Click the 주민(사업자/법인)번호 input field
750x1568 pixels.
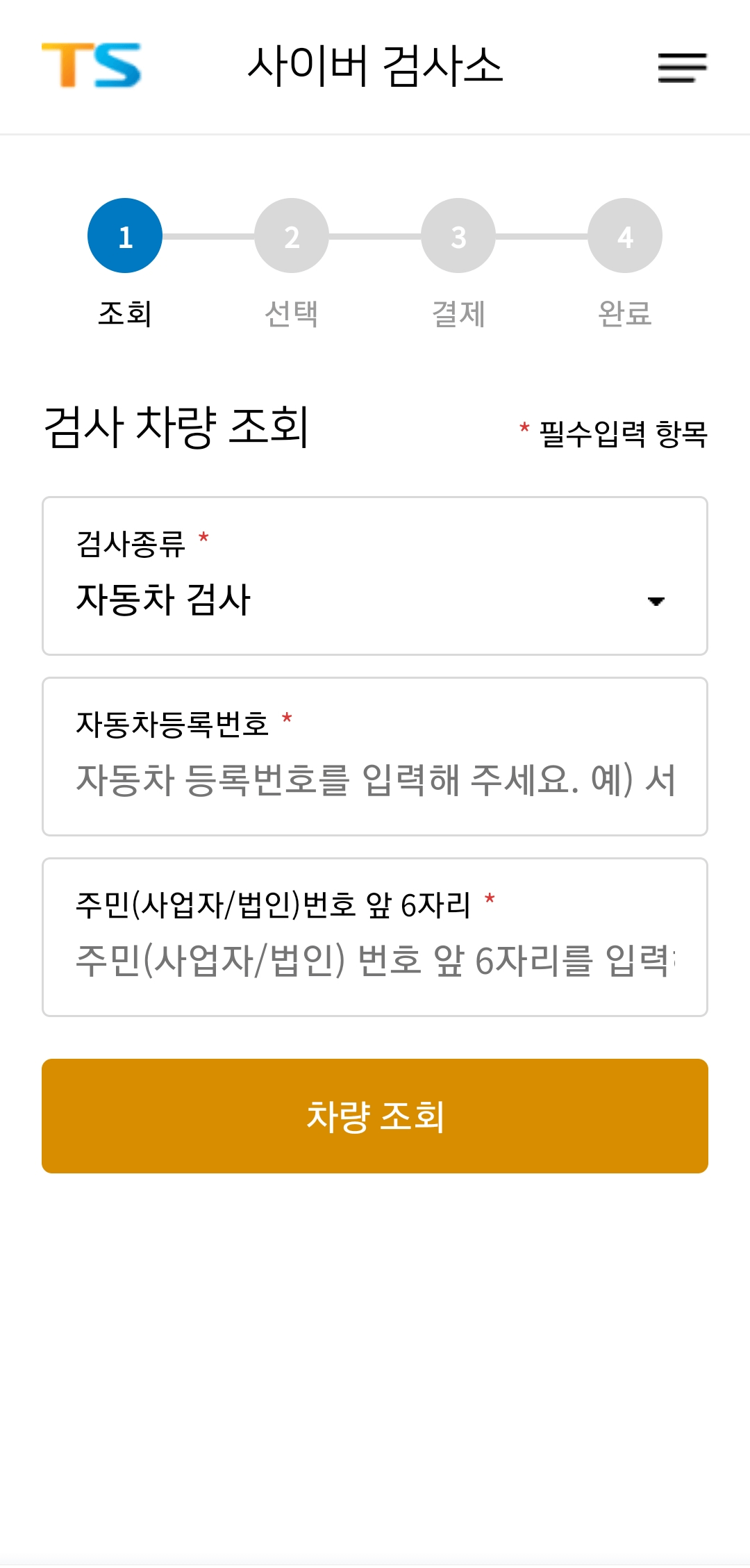click(x=375, y=962)
